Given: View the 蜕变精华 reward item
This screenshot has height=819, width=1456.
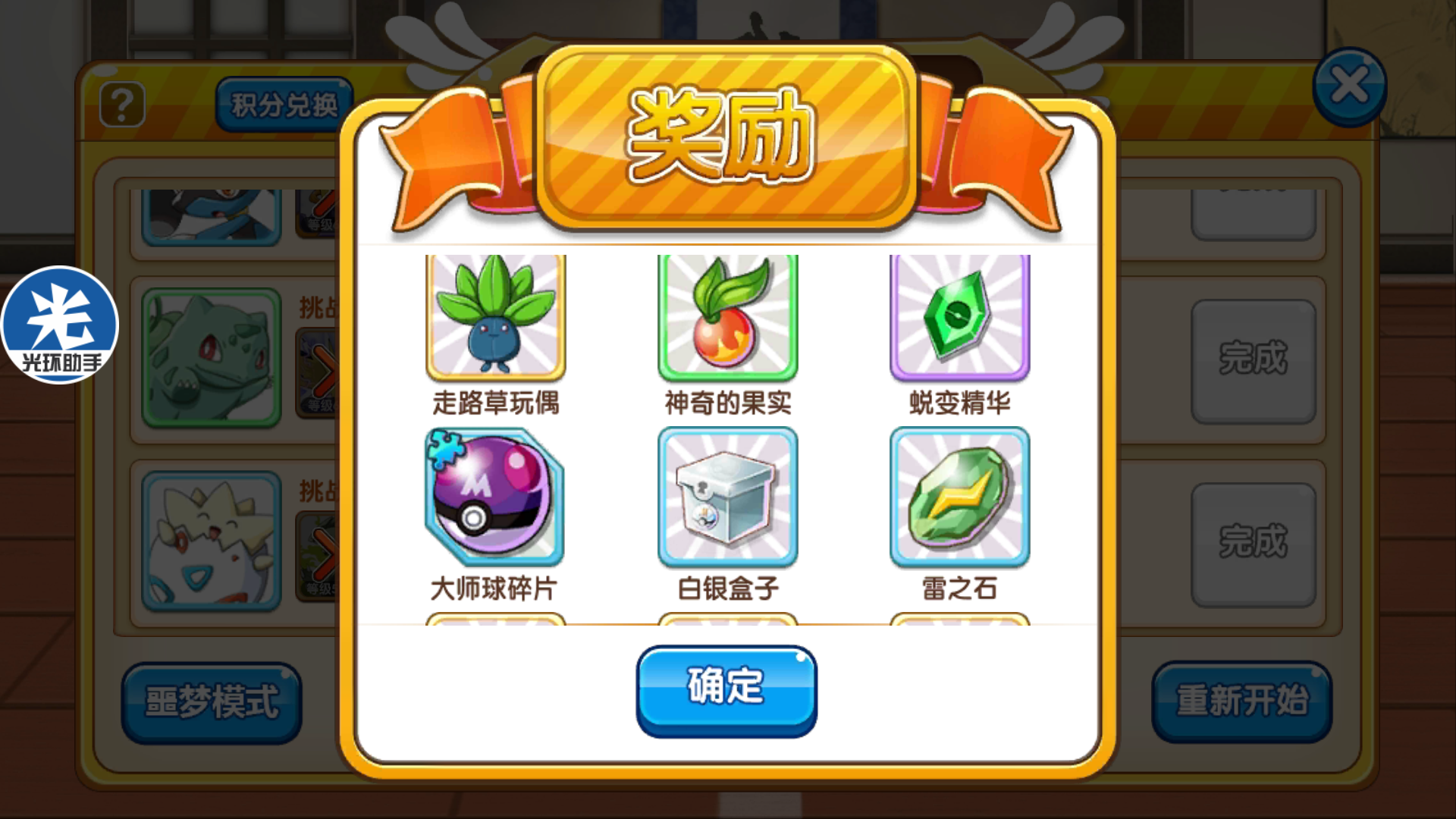Looking at the screenshot, I should tap(959, 318).
